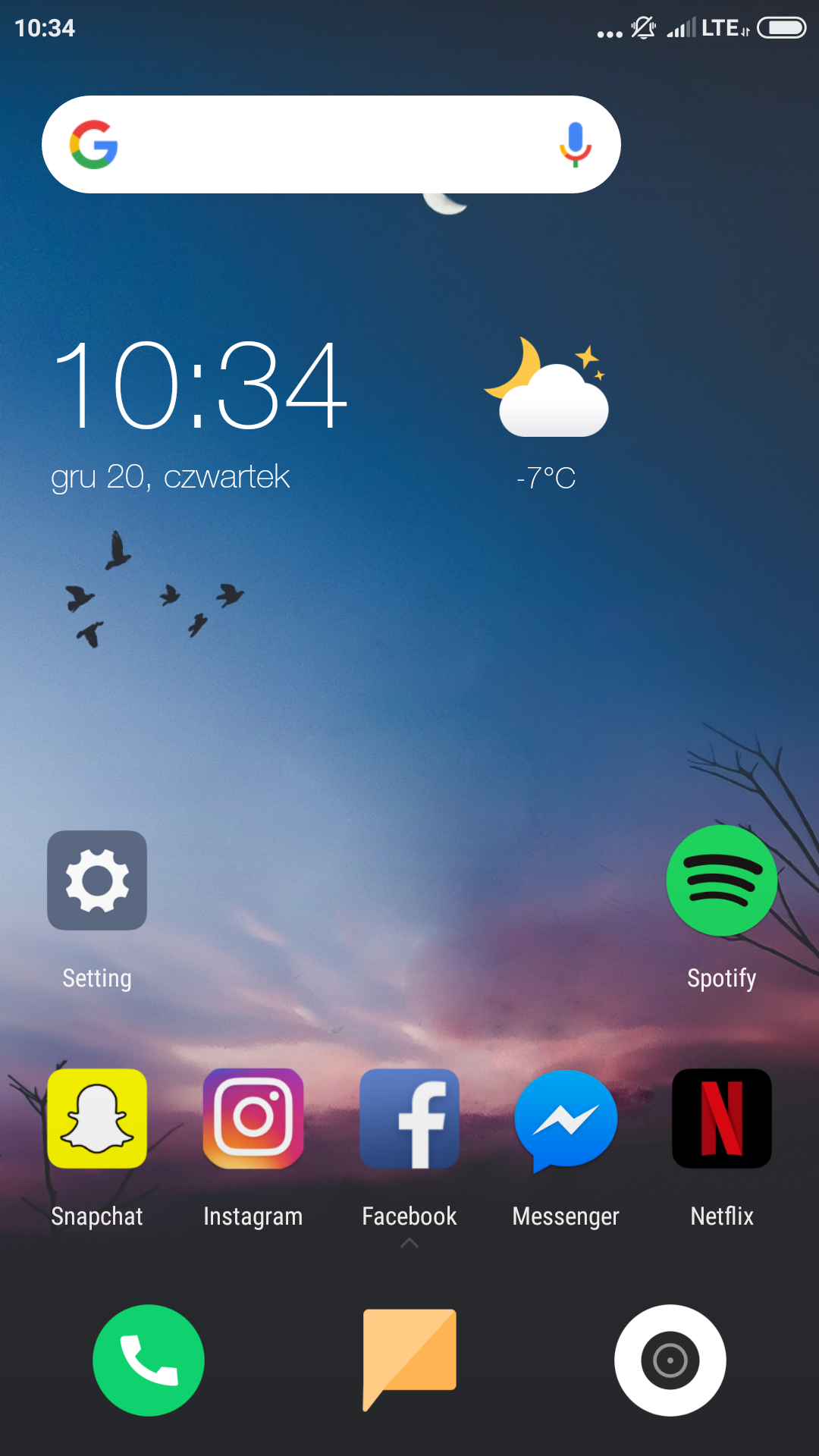Open the orange messaging app
The image size is (819, 1456).
tap(409, 1357)
